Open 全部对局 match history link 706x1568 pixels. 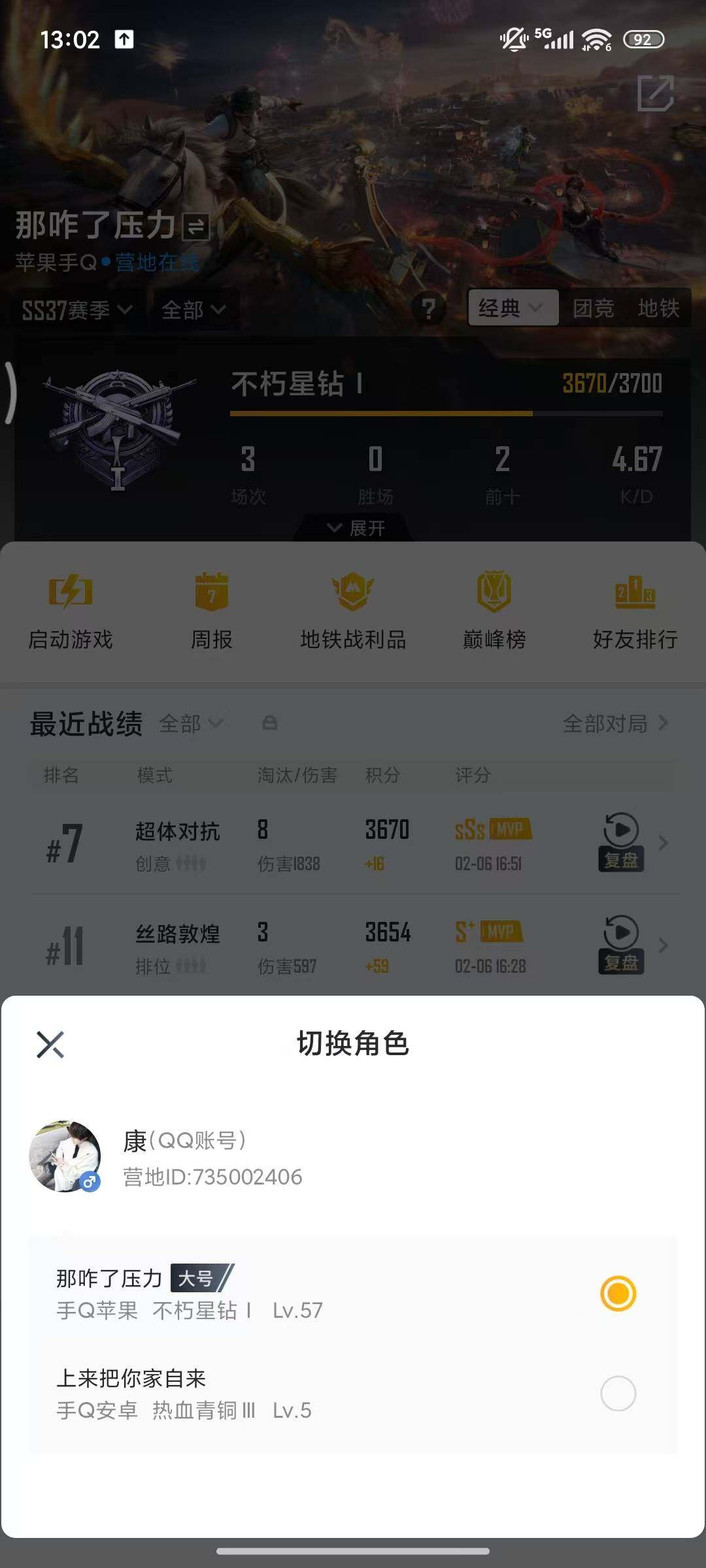pyautogui.click(x=613, y=724)
